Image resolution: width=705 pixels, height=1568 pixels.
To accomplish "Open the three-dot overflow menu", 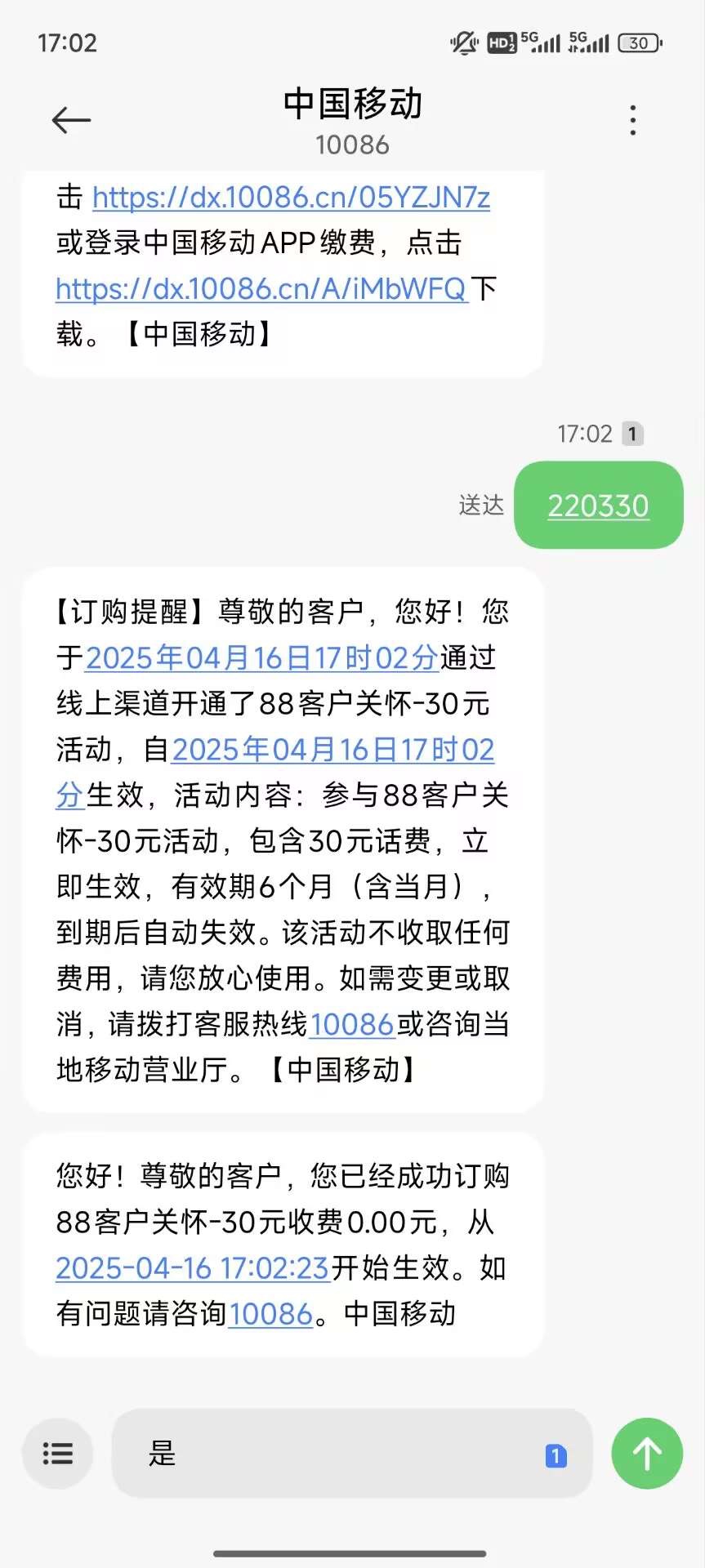I will [633, 121].
